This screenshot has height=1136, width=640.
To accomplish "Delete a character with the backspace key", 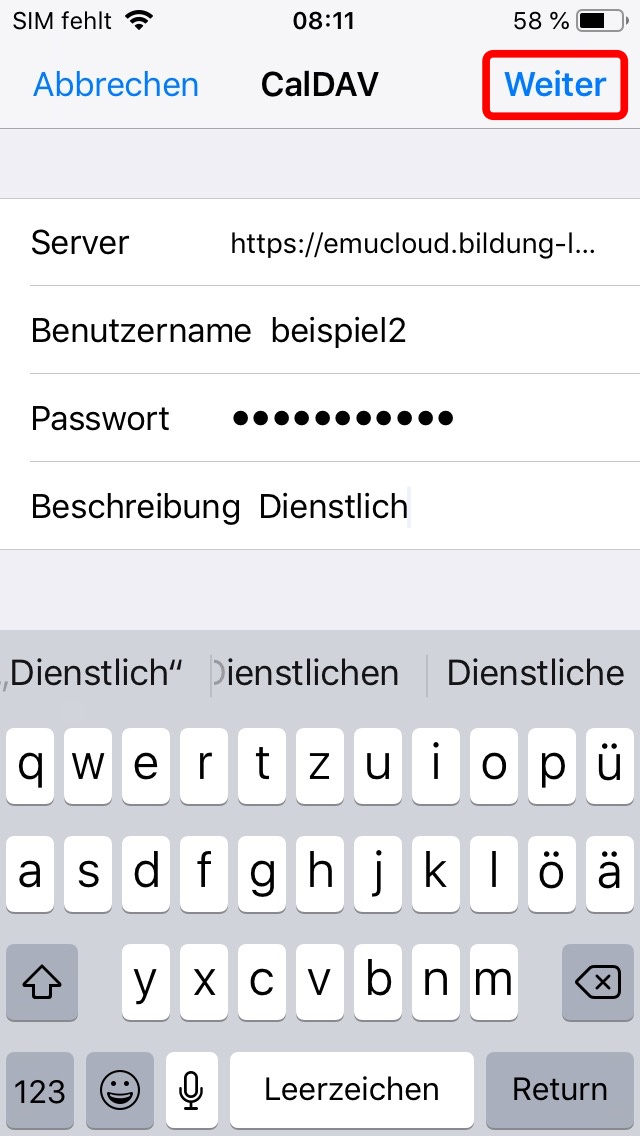I will (x=597, y=982).
